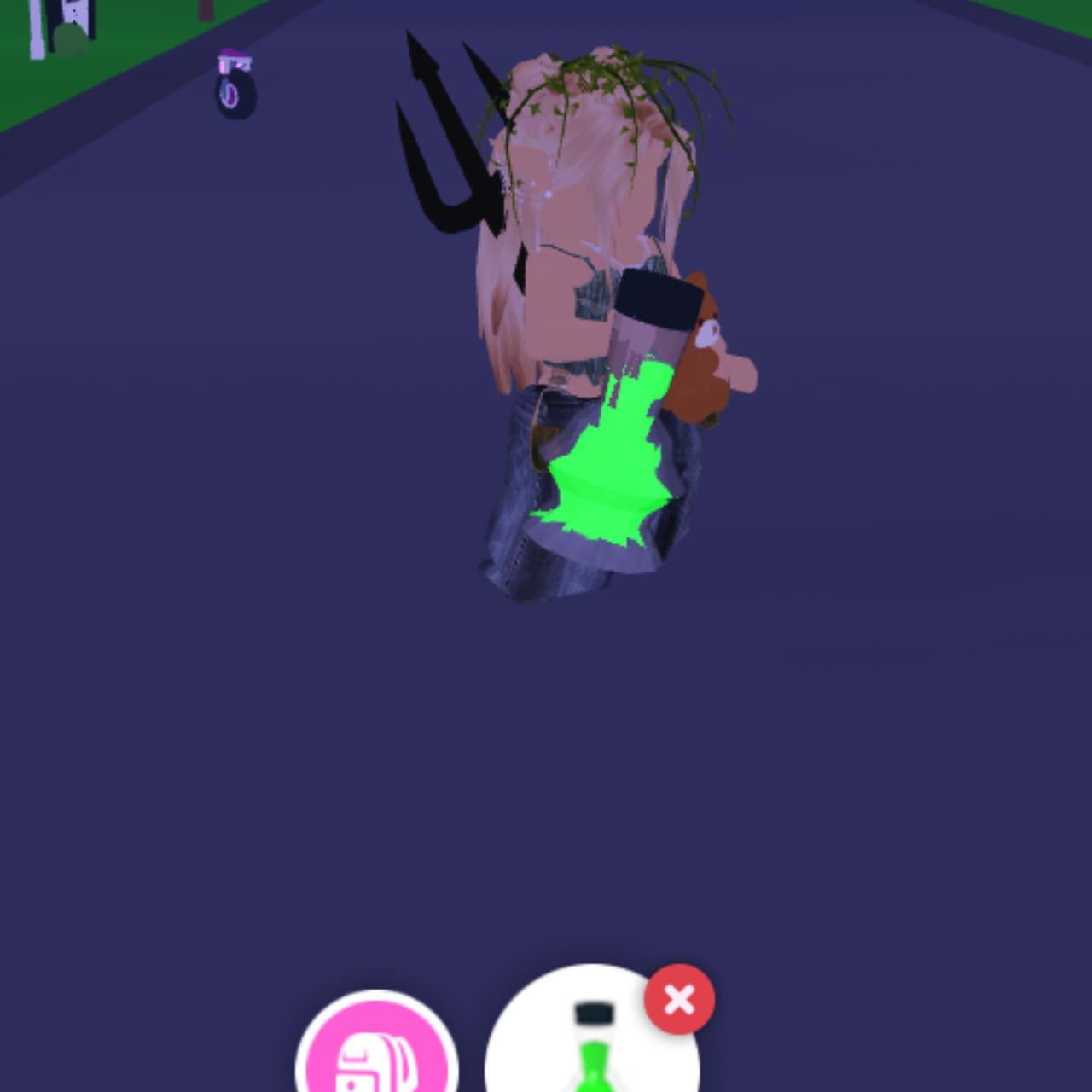Unequip the potion with the red X
Image resolution: width=1092 pixels, height=1092 pixels.
coord(679,999)
